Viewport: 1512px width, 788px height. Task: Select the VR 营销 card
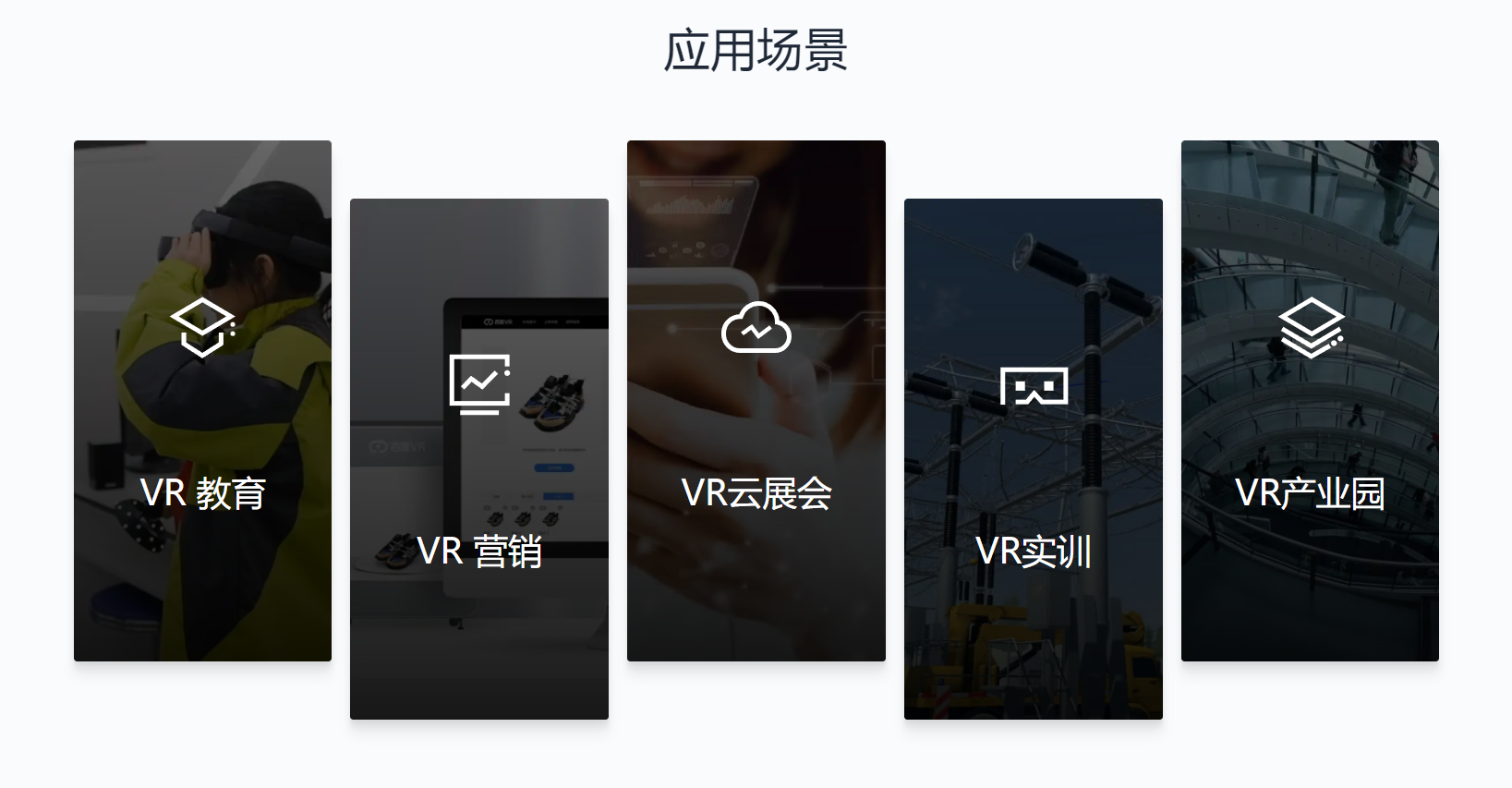[478, 459]
